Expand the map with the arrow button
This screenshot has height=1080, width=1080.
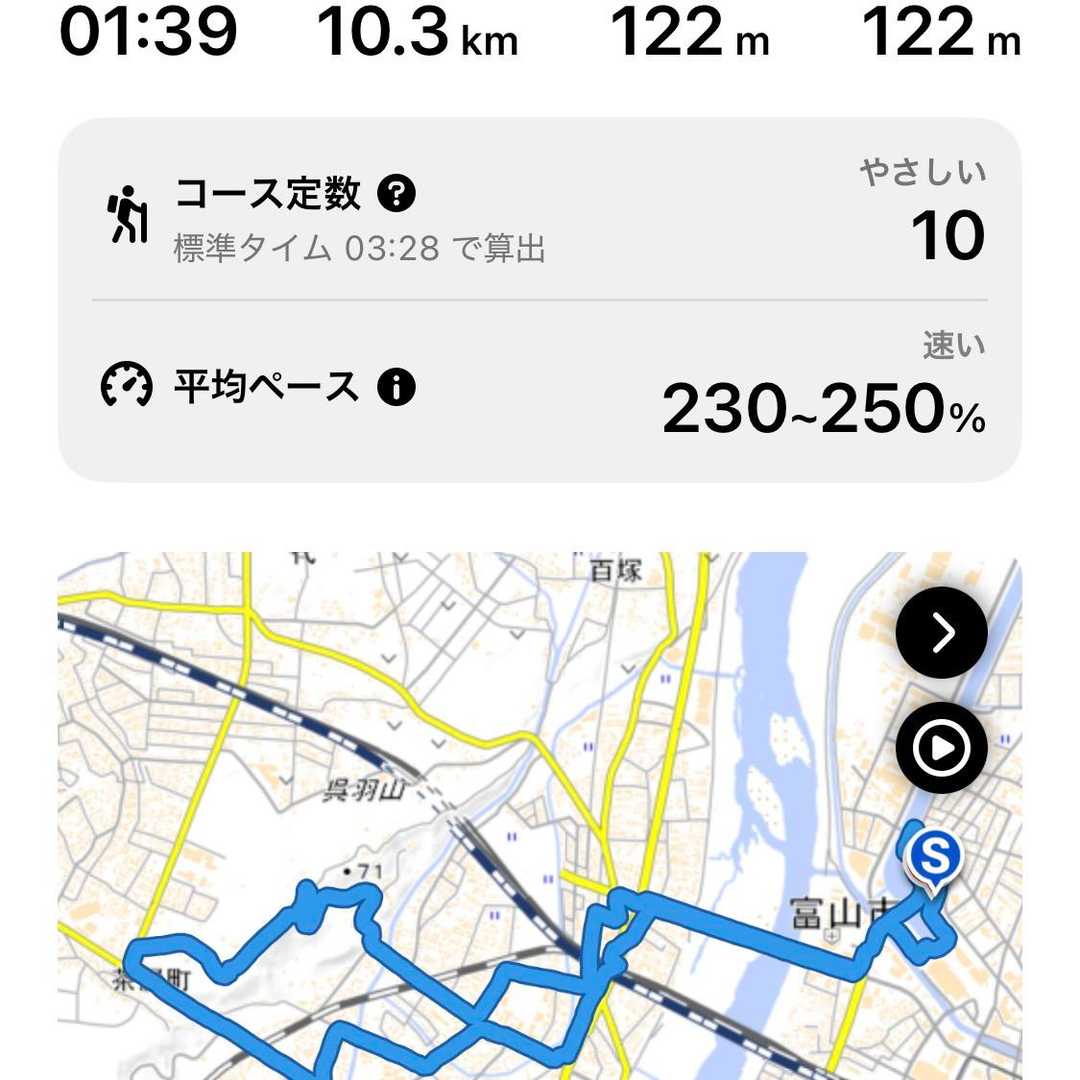941,634
